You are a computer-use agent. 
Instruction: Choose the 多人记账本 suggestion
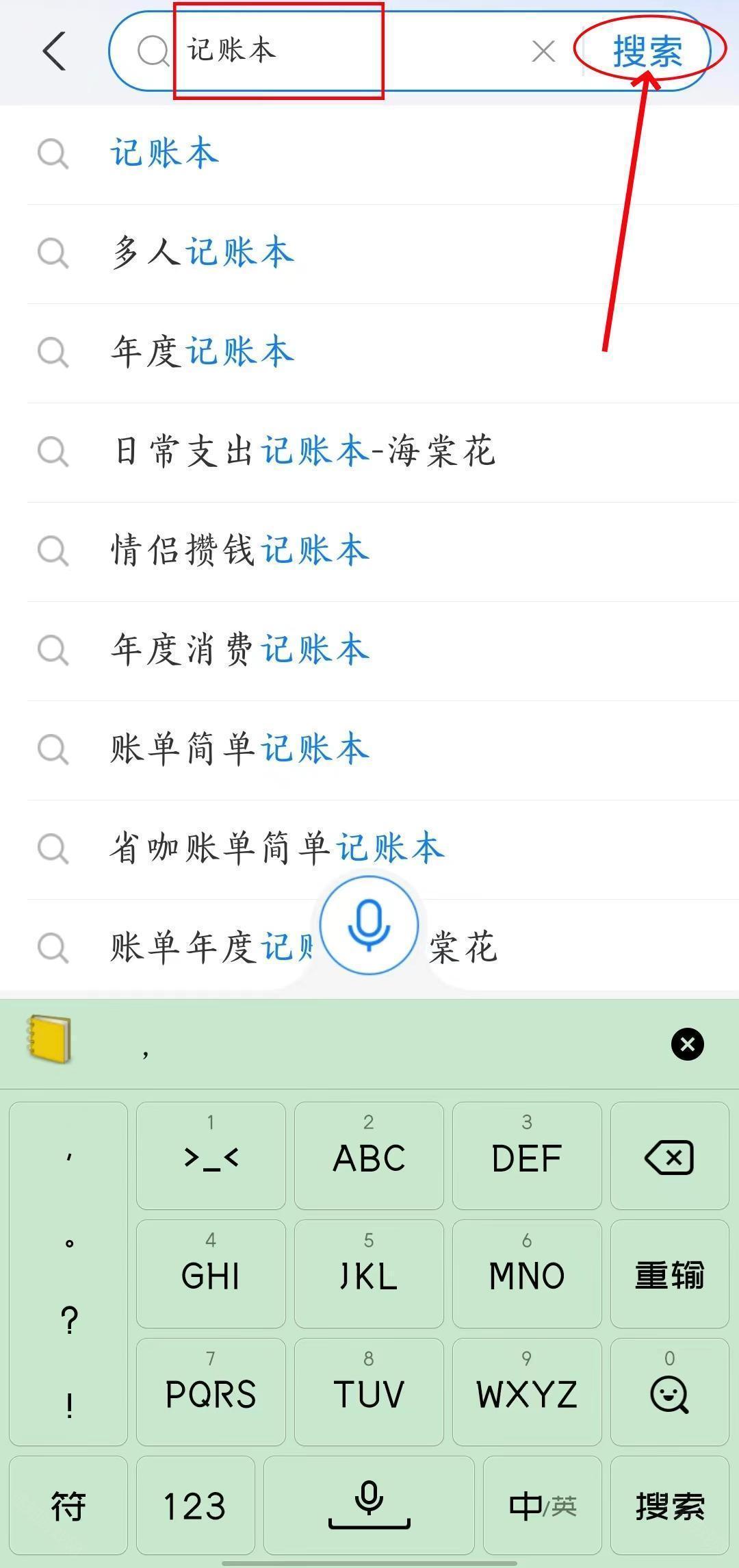click(x=203, y=253)
